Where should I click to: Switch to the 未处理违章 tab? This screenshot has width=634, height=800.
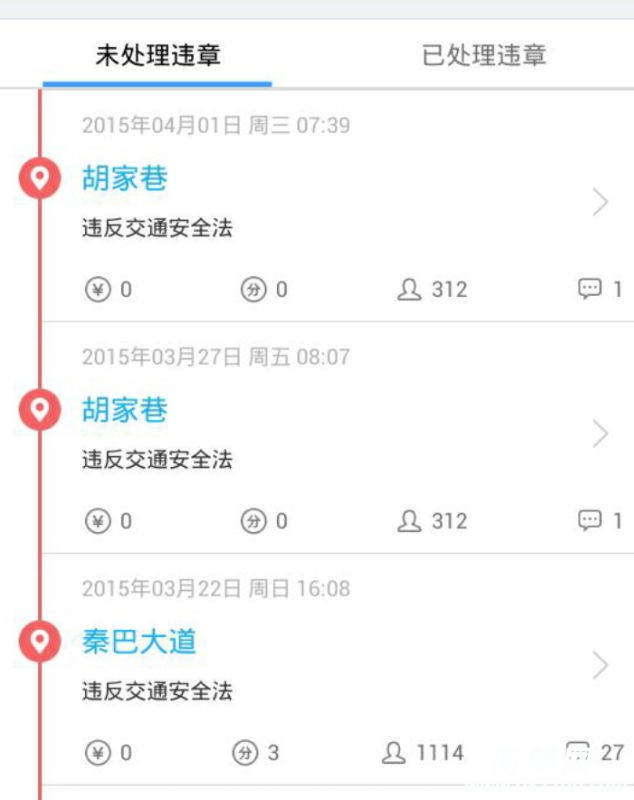(x=157, y=55)
